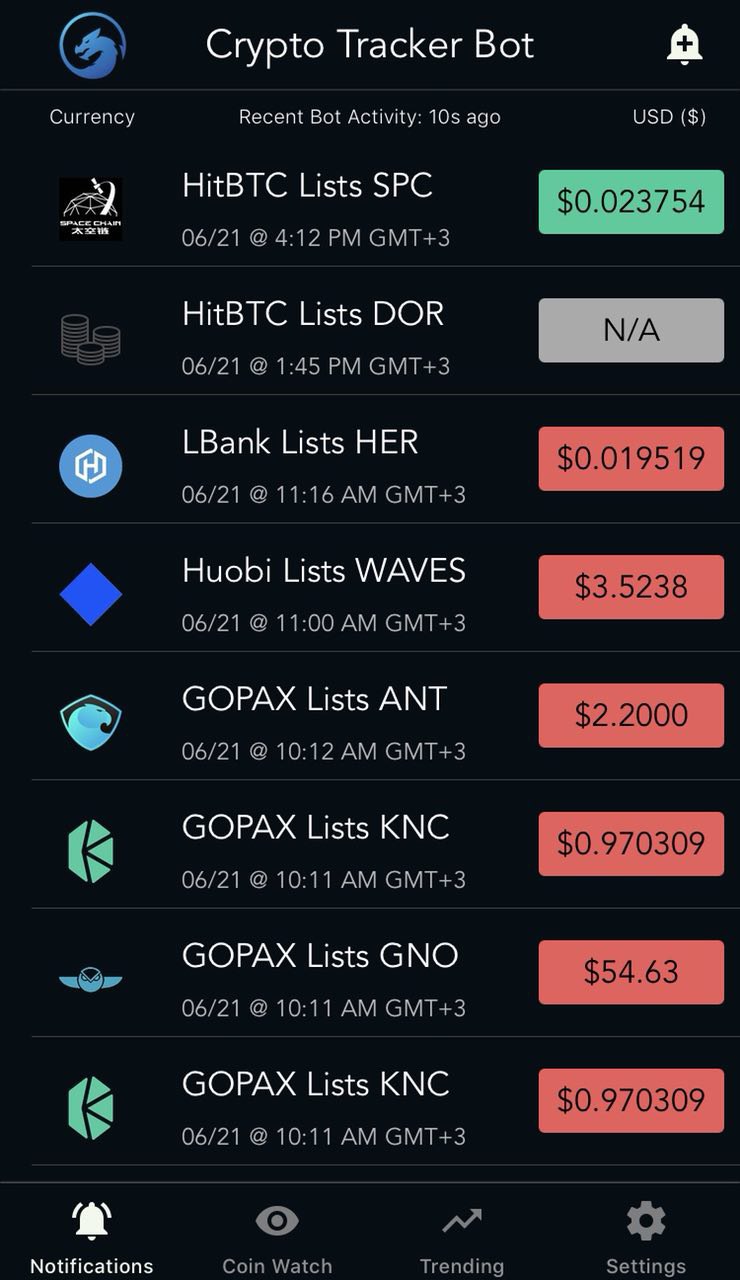
Task: Open the GOPAX Lists GNO notification
Action: coord(370,972)
